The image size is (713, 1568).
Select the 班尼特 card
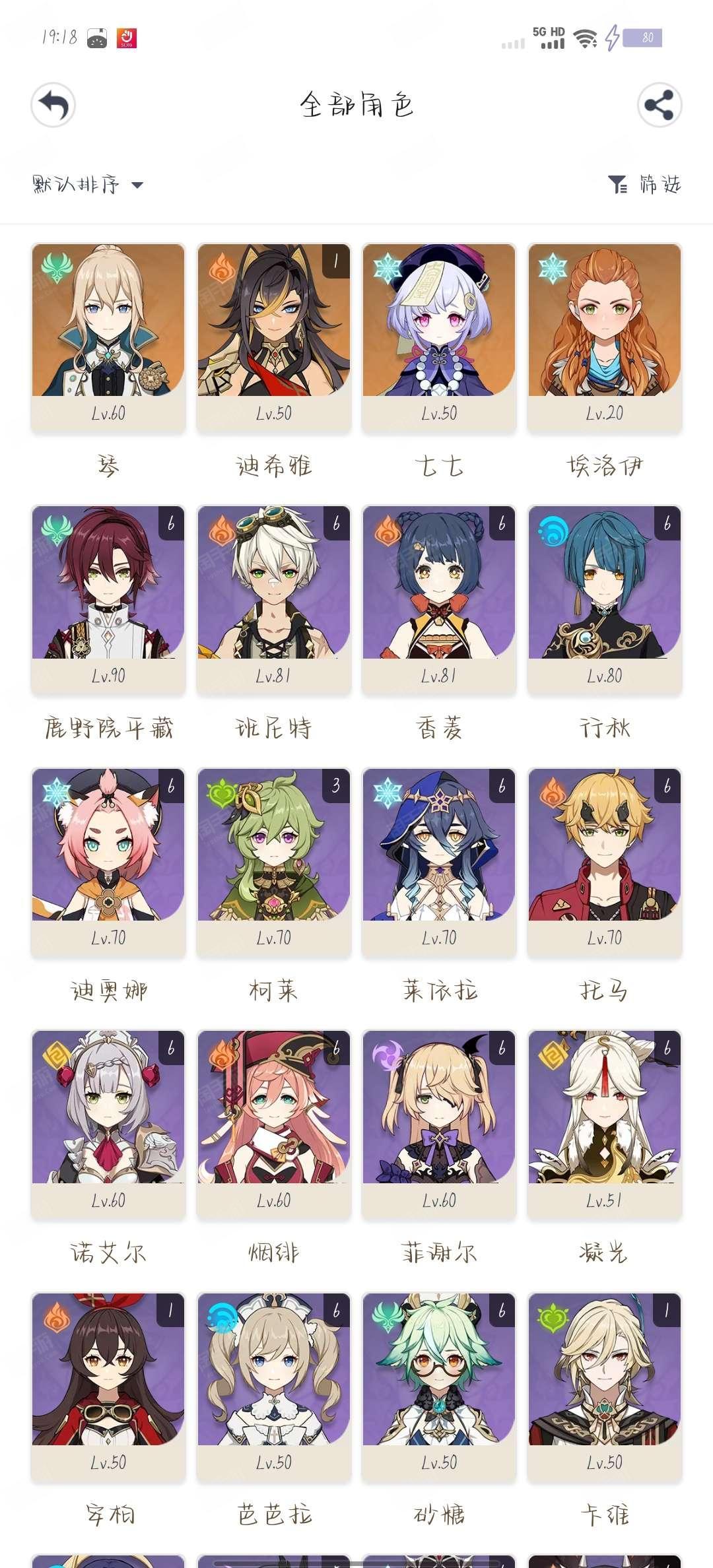273,600
